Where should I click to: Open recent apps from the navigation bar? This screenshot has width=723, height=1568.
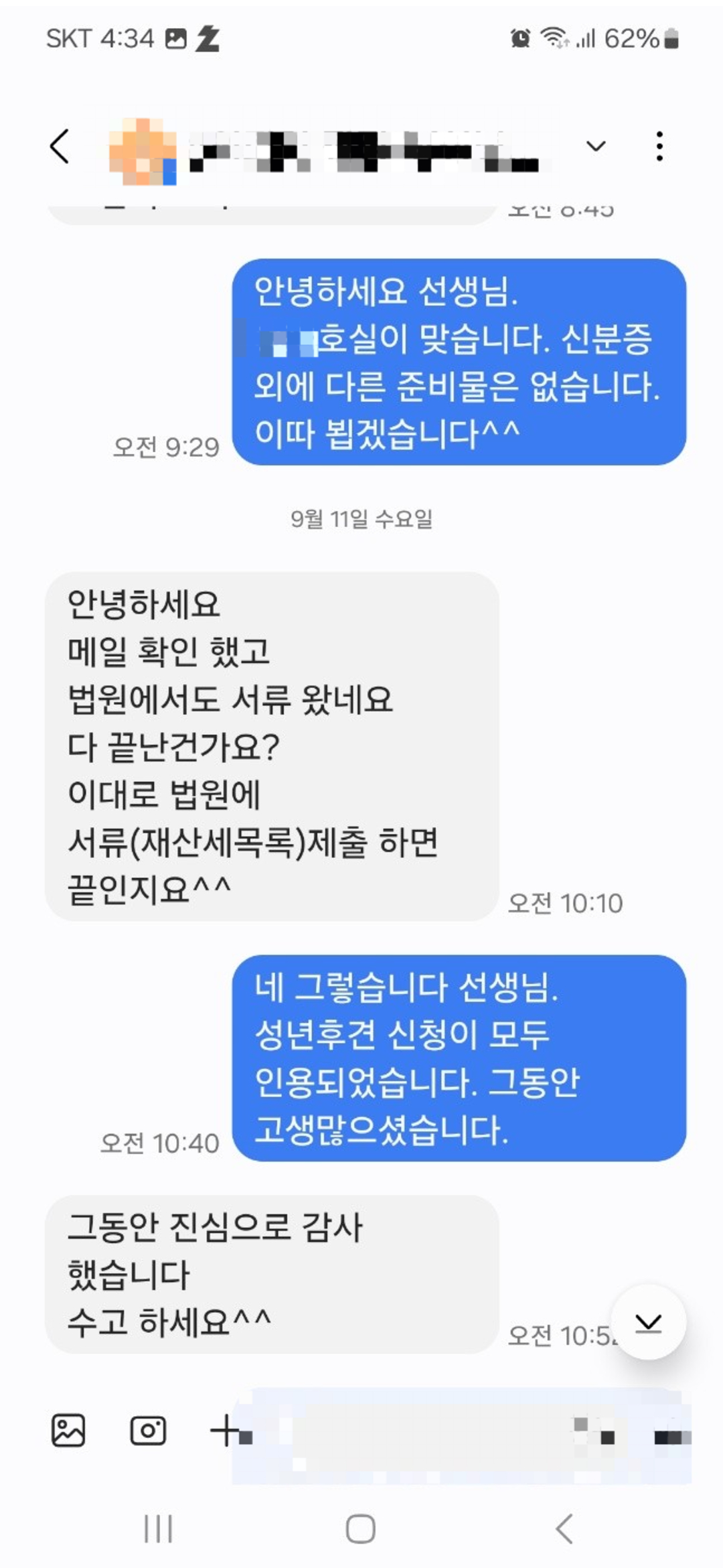click(159, 1528)
